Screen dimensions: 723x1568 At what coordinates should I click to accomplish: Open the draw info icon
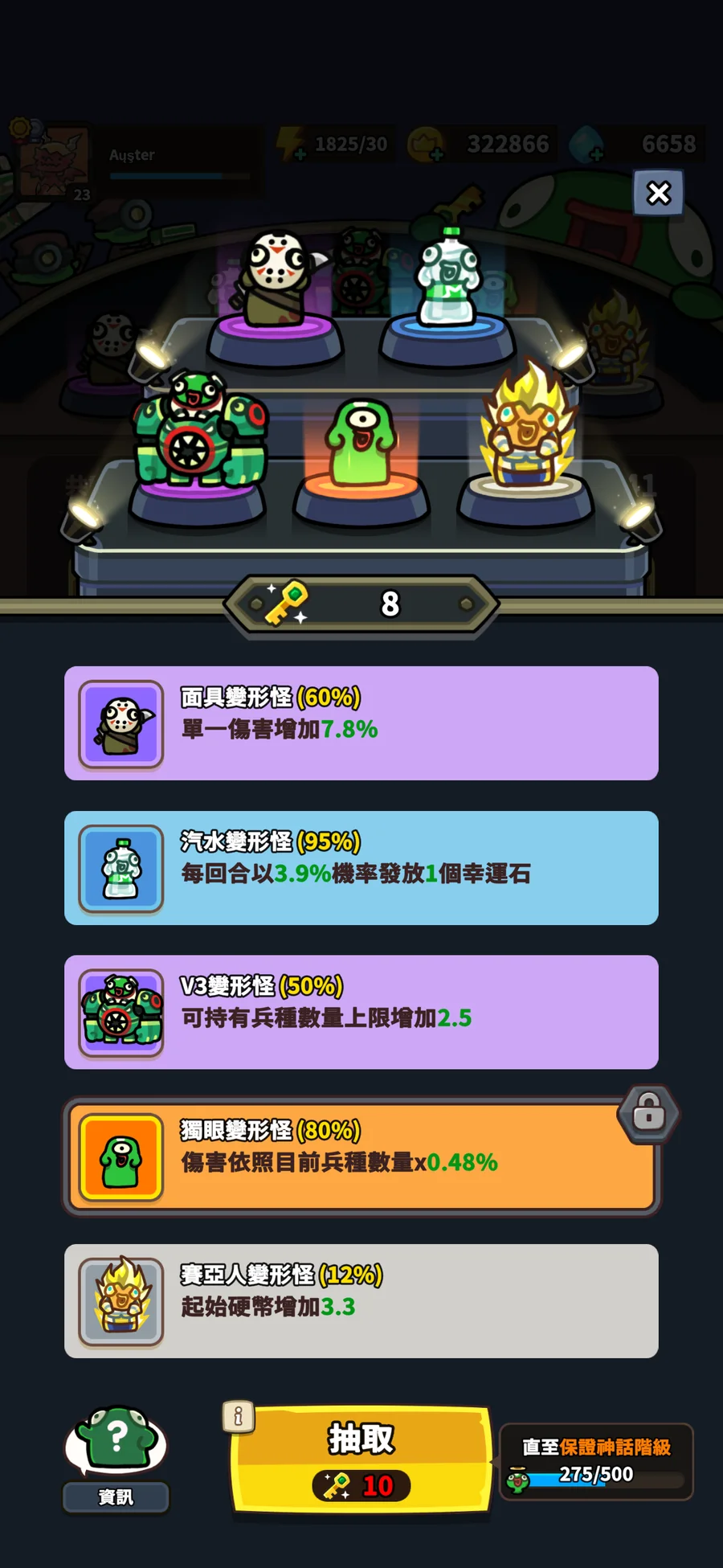coord(239,1417)
